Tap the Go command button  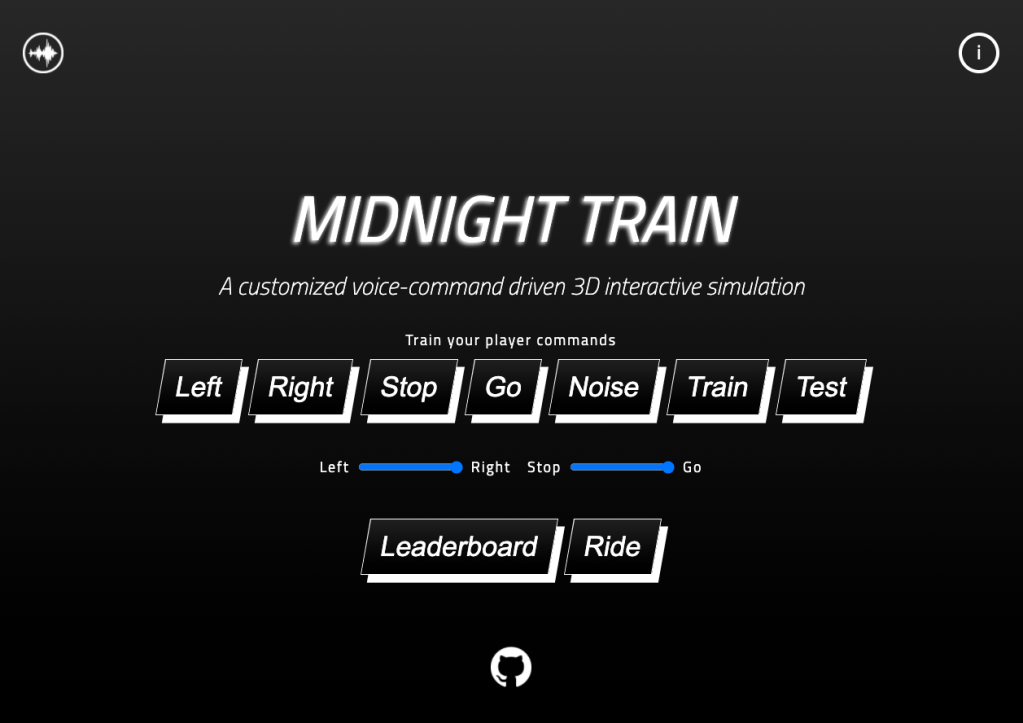503,387
